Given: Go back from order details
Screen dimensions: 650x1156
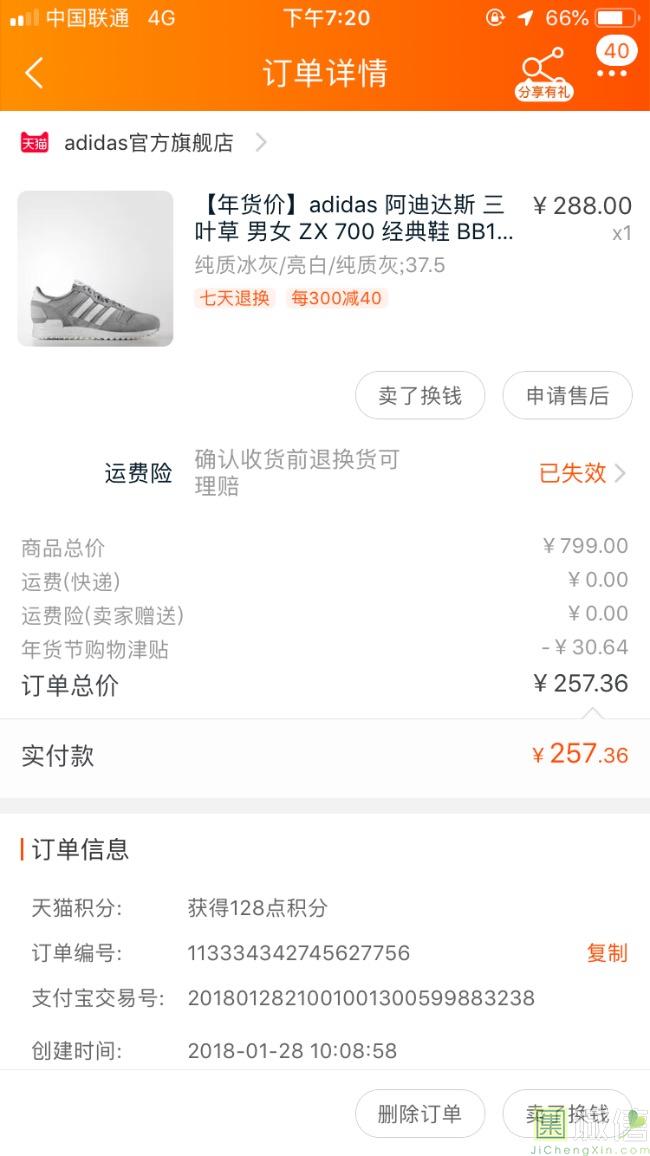Looking at the screenshot, I should 35,73.
